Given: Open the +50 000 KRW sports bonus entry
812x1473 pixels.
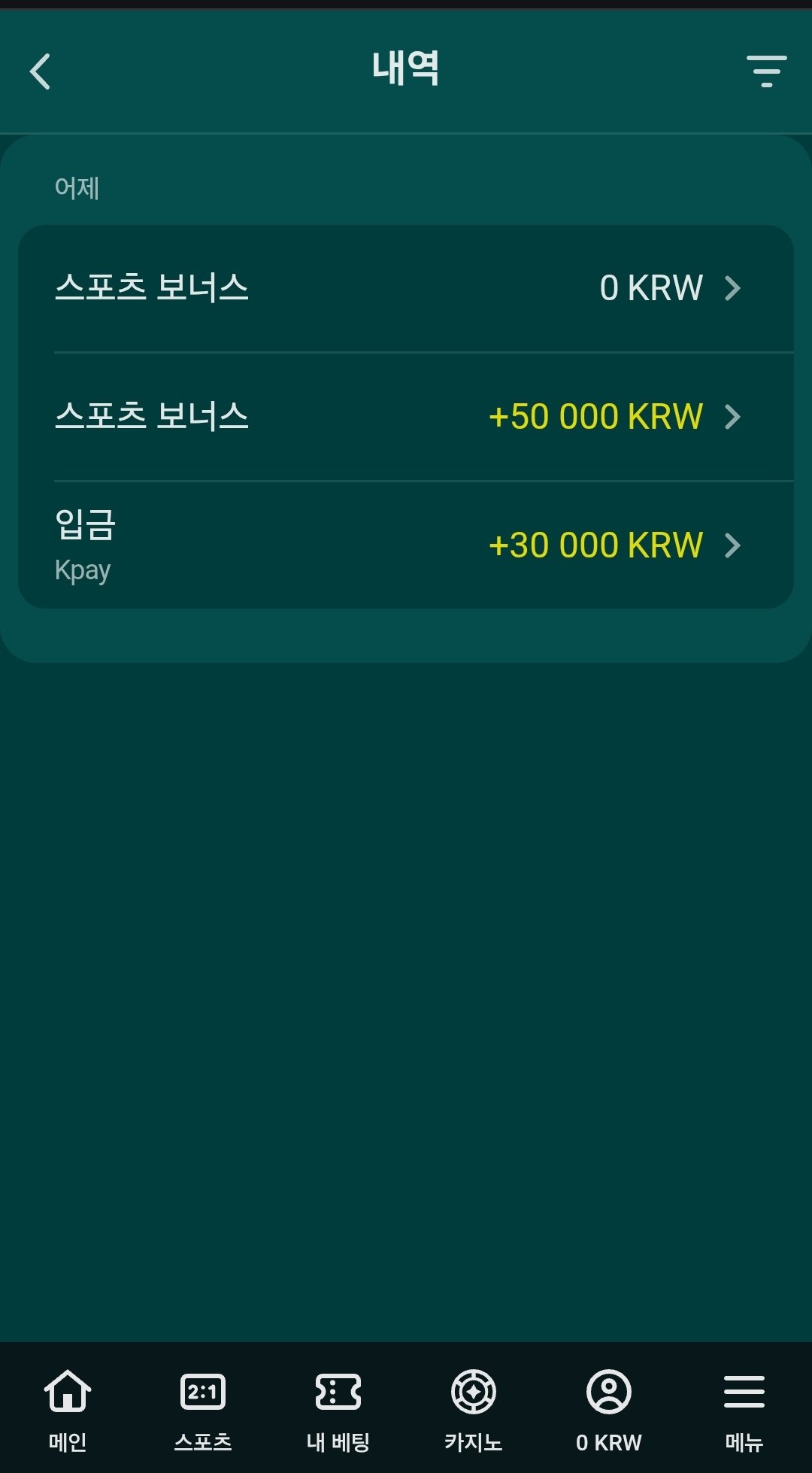Looking at the screenshot, I should 406,417.
